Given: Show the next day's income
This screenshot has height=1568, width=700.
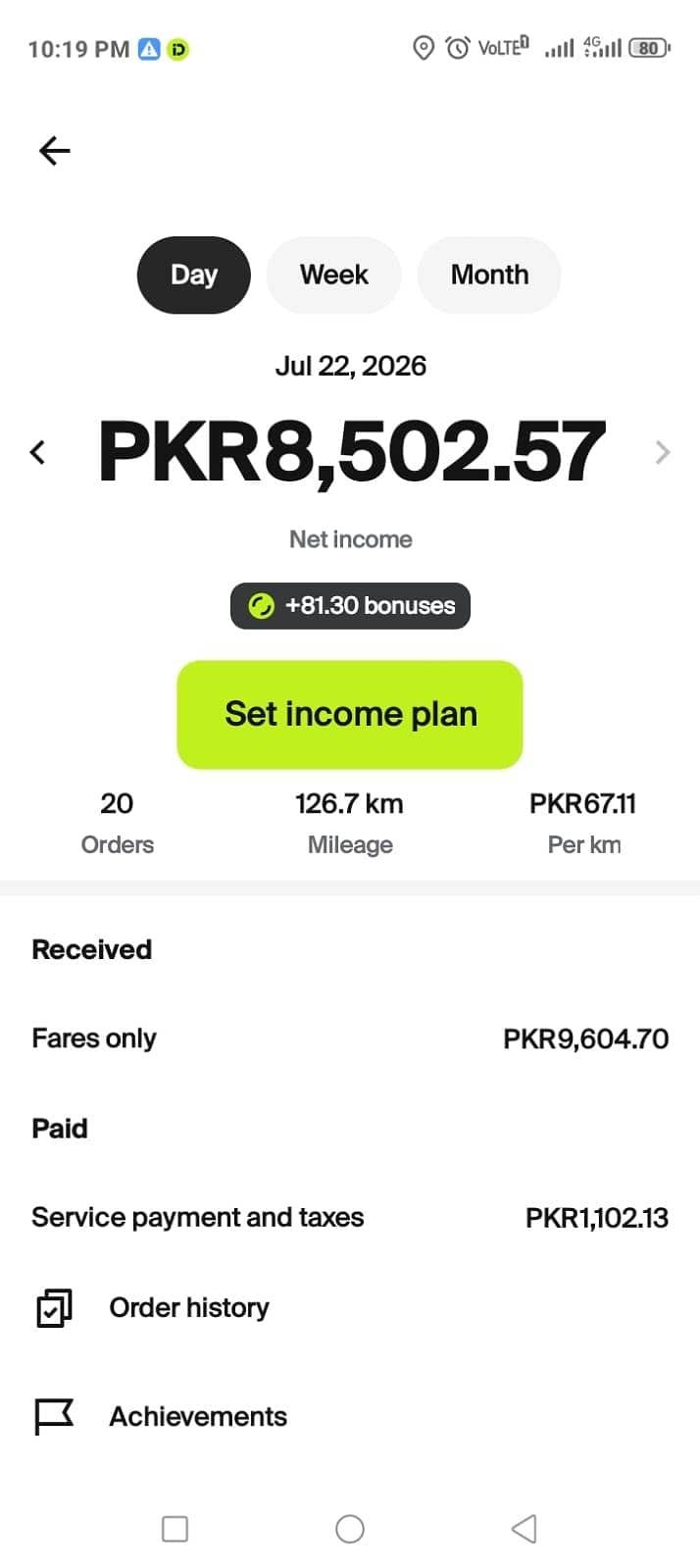Looking at the screenshot, I should click(663, 452).
